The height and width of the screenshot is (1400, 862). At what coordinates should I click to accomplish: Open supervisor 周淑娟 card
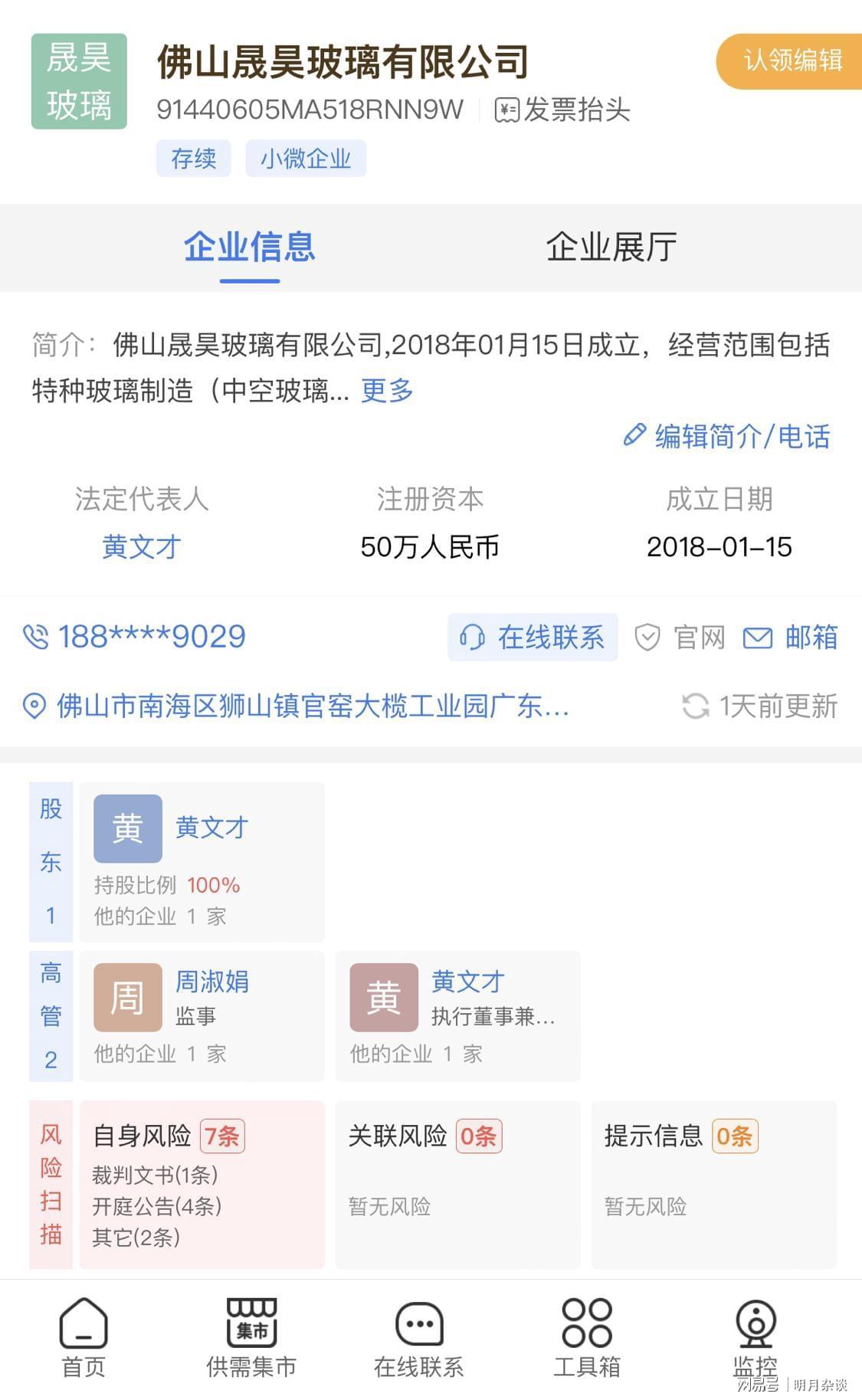202,1015
